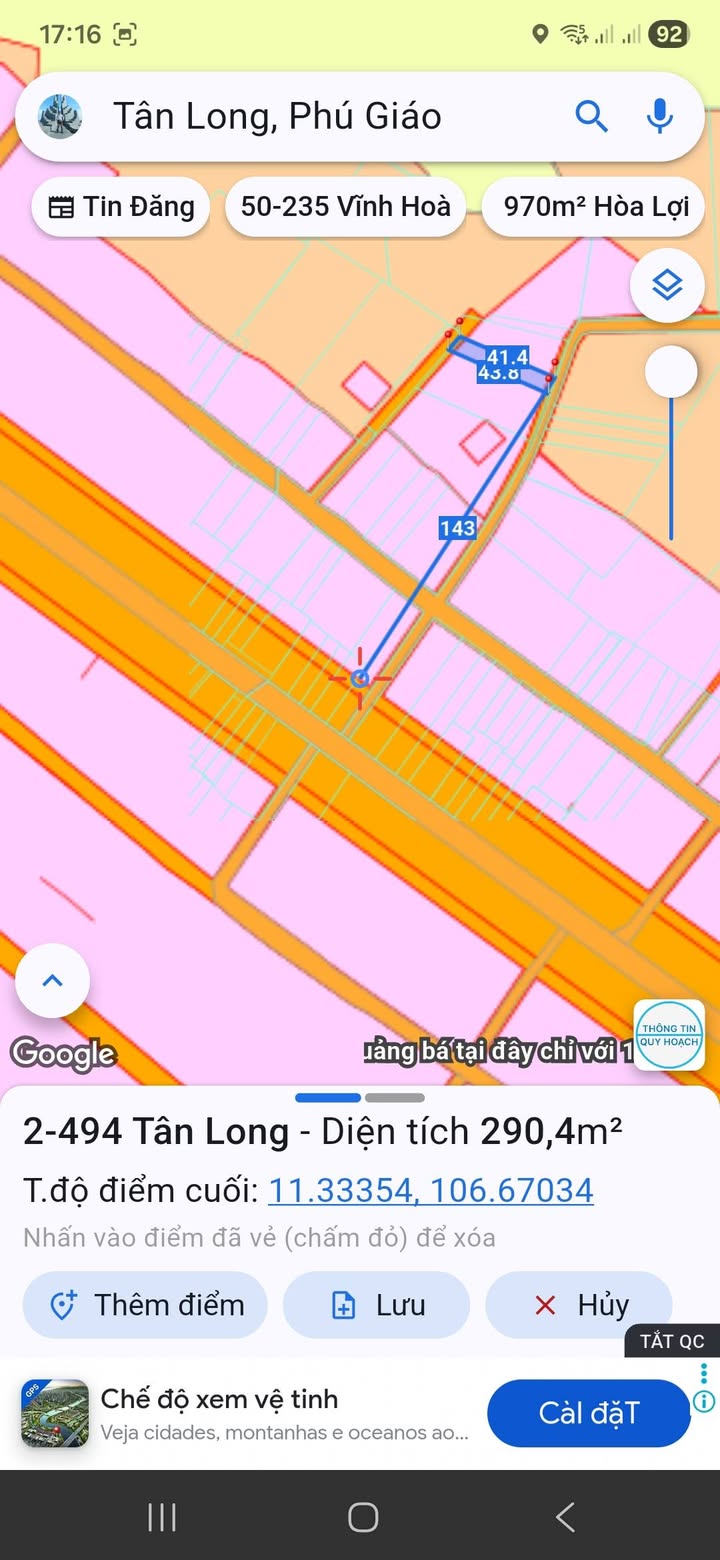Turn off ads with TẮT QC
The width and height of the screenshot is (720, 1560).
click(x=671, y=1341)
